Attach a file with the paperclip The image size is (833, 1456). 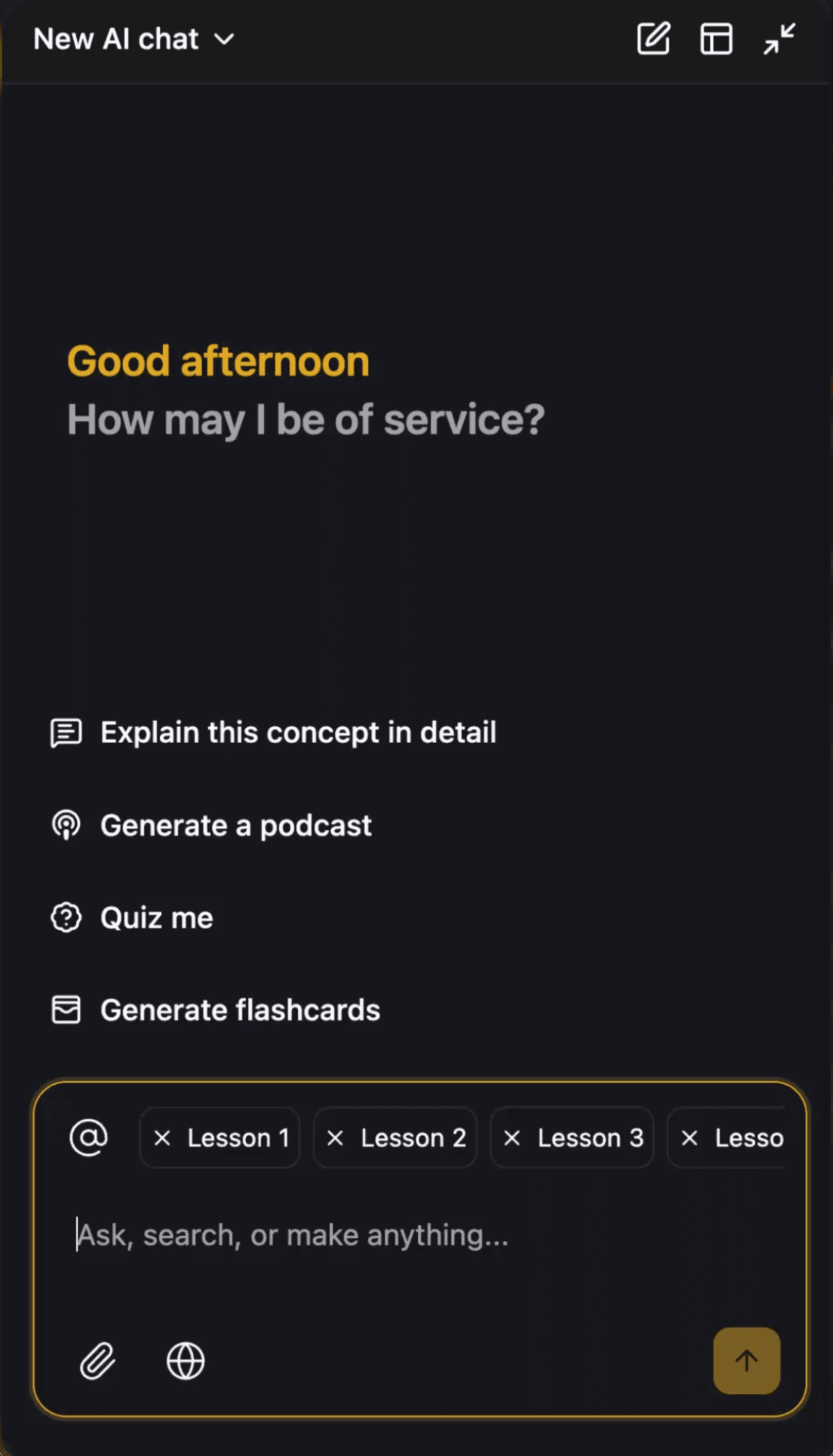click(x=98, y=1361)
